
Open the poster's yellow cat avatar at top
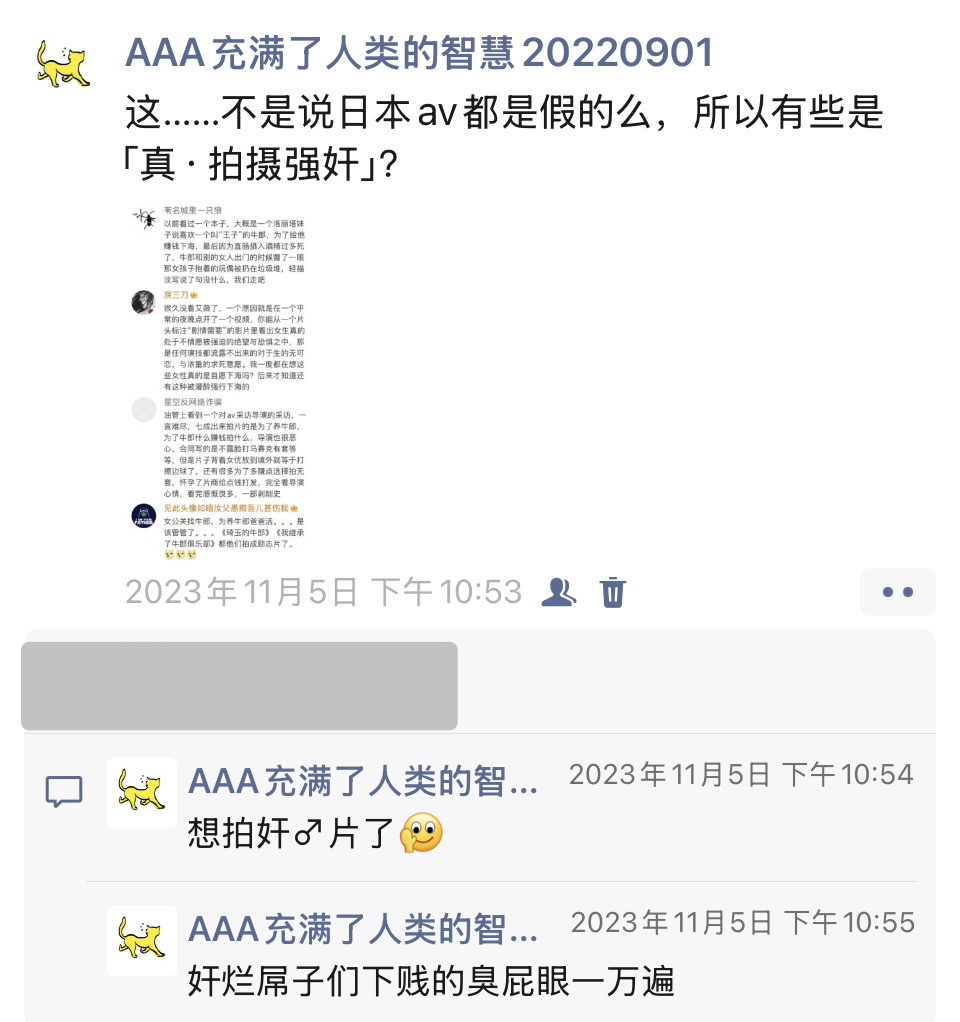(x=63, y=64)
